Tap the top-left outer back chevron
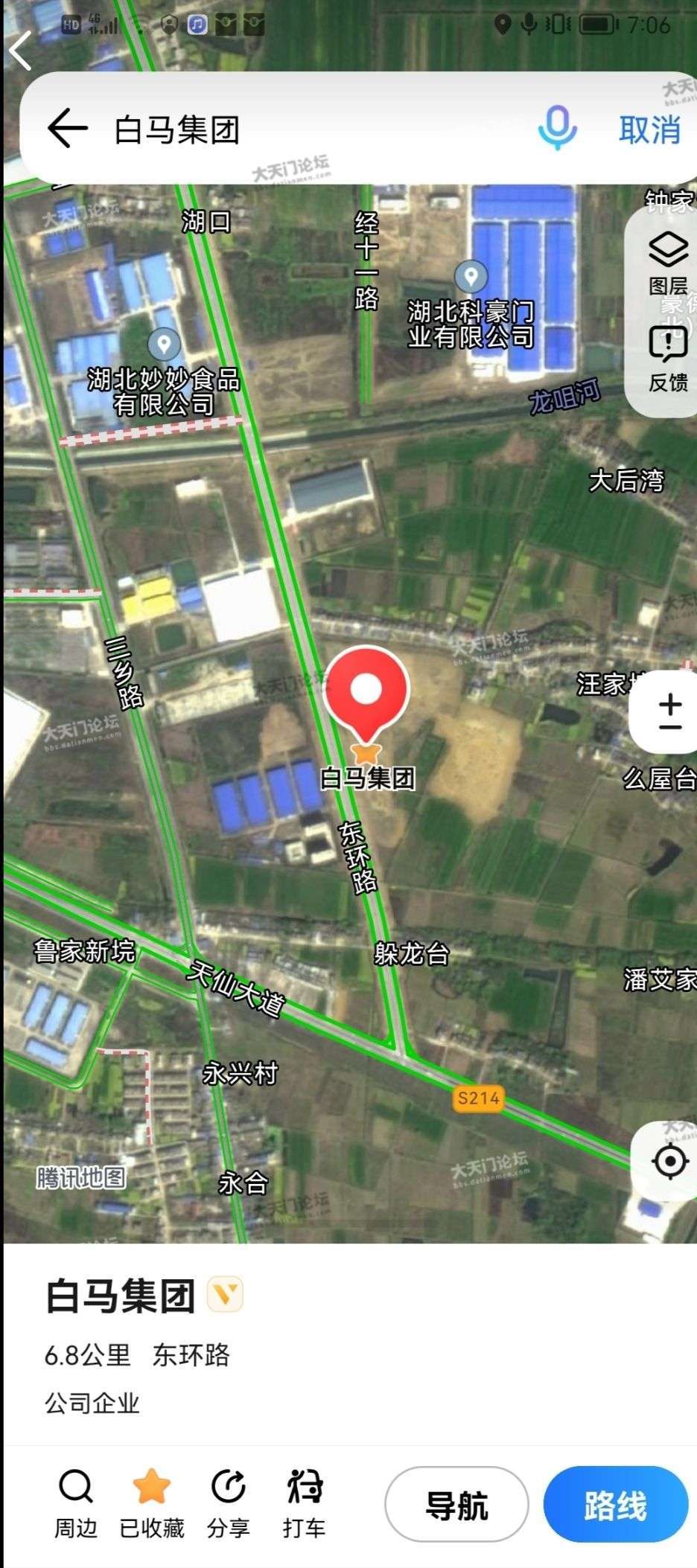The width and height of the screenshot is (697, 1568). [20, 51]
